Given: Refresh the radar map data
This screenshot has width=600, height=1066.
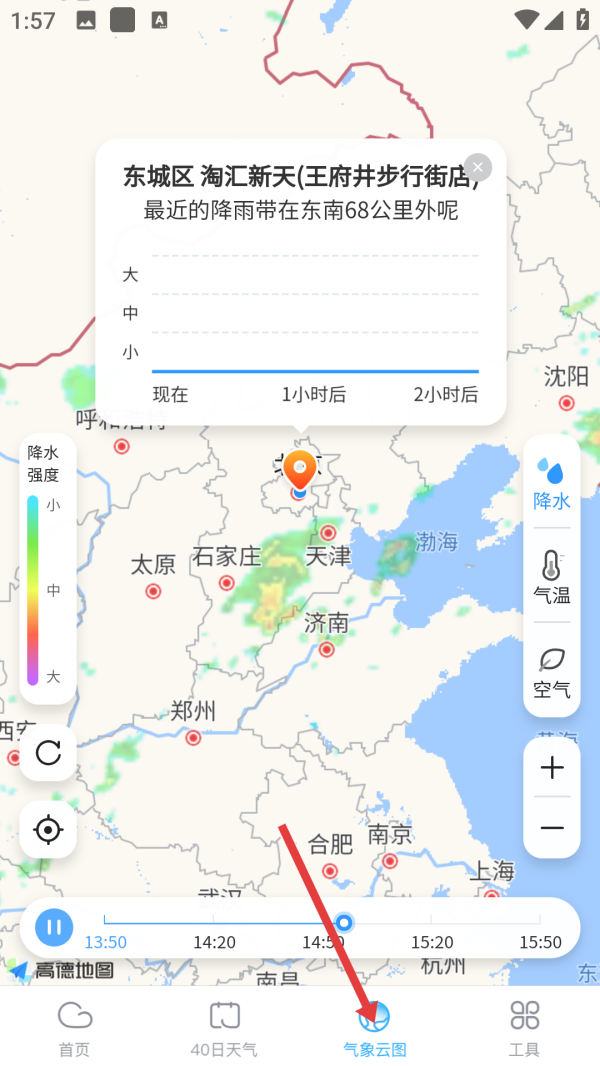Looking at the screenshot, I should pyautogui.click(x=48, y=752).
